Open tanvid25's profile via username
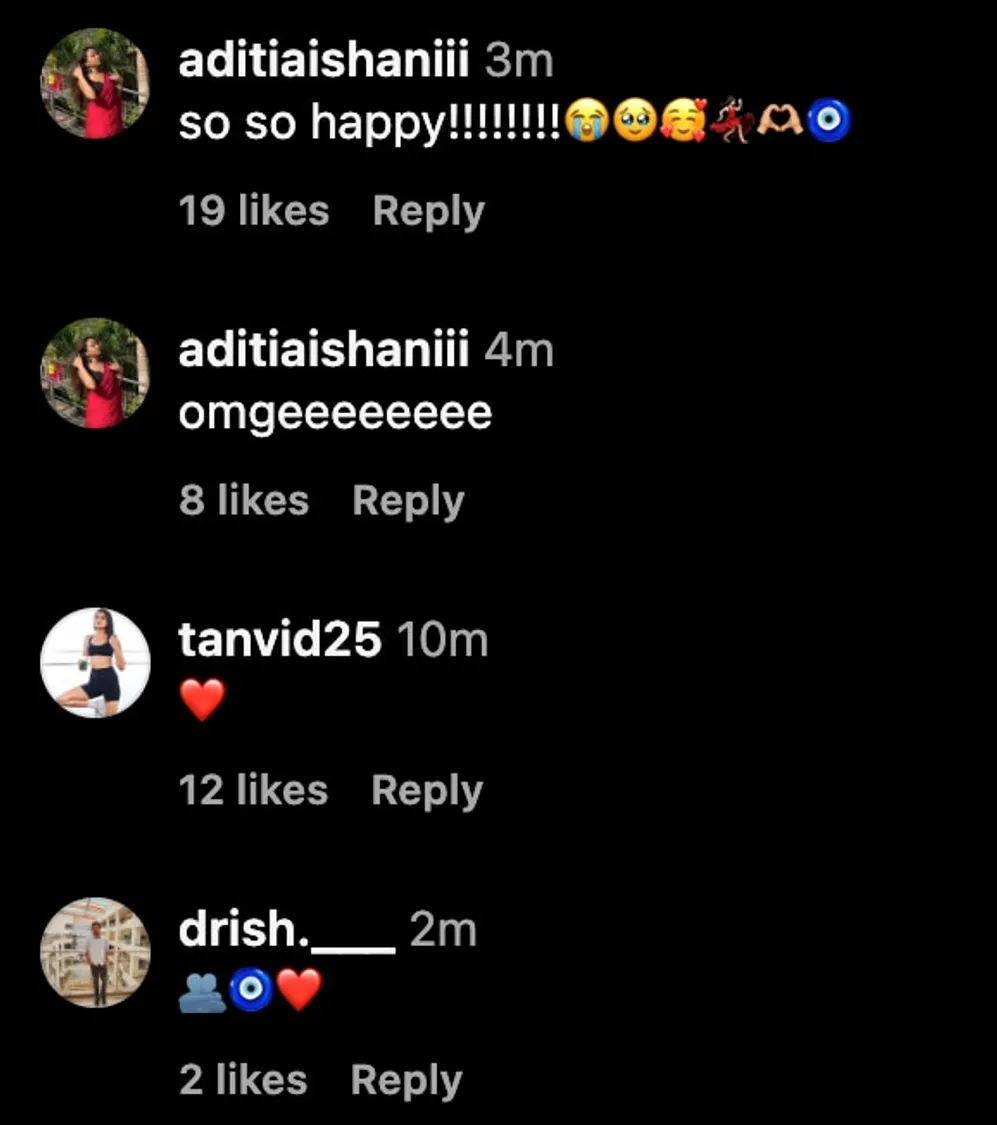The width and height of the screenshot is (997, 1125). [280, 640]
